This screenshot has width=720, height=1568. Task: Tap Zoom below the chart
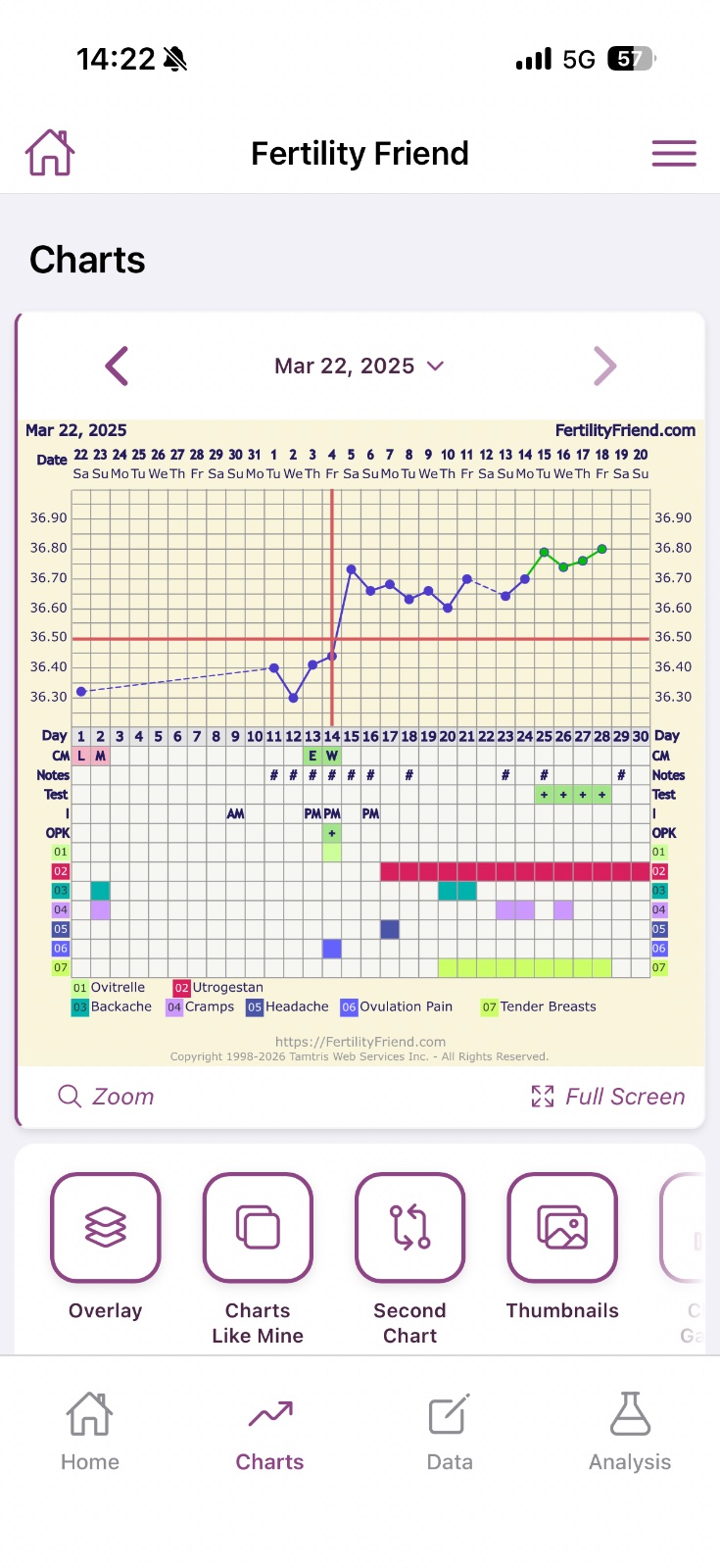(106, 1097)
